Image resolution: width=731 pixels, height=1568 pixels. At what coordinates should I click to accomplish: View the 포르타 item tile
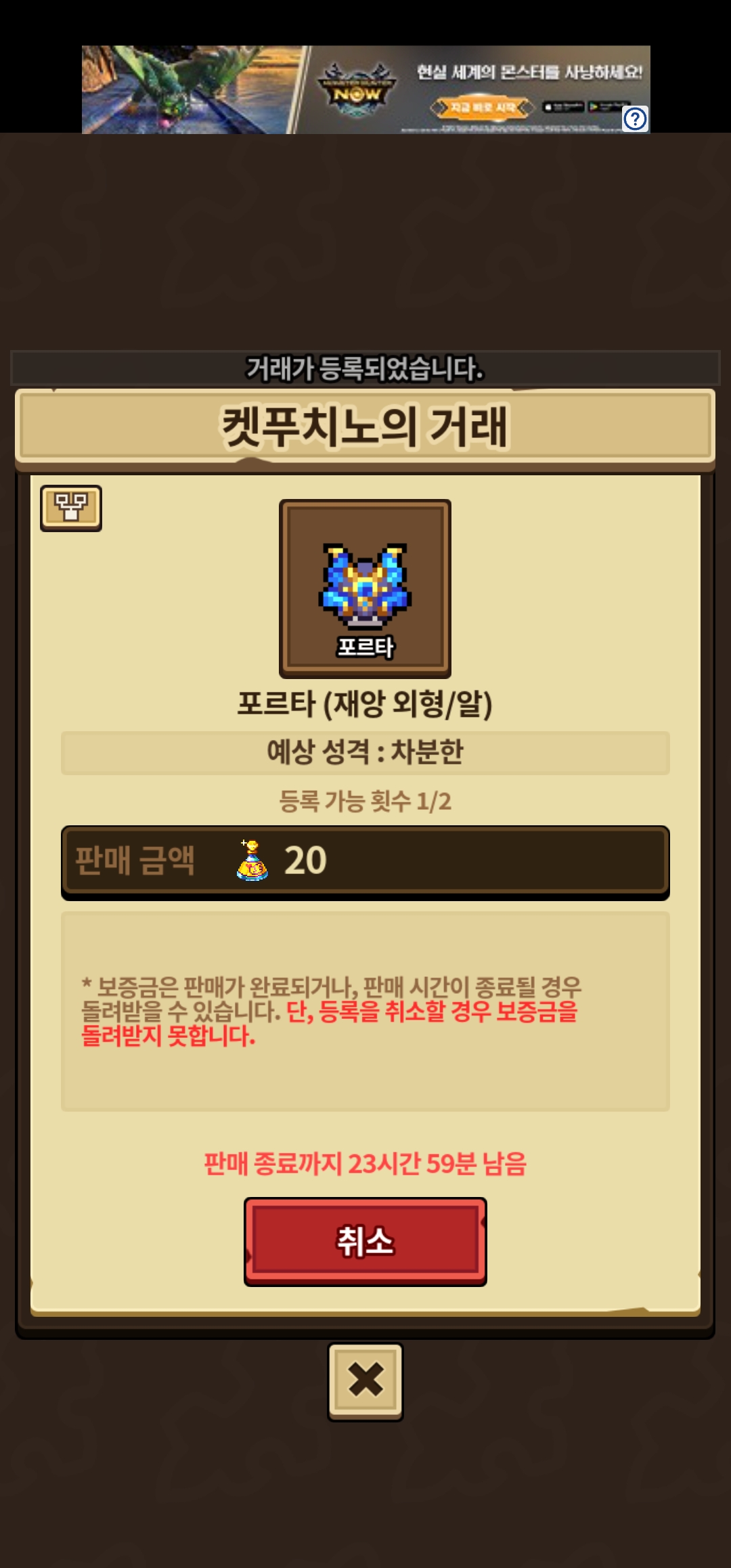point(365,588)
